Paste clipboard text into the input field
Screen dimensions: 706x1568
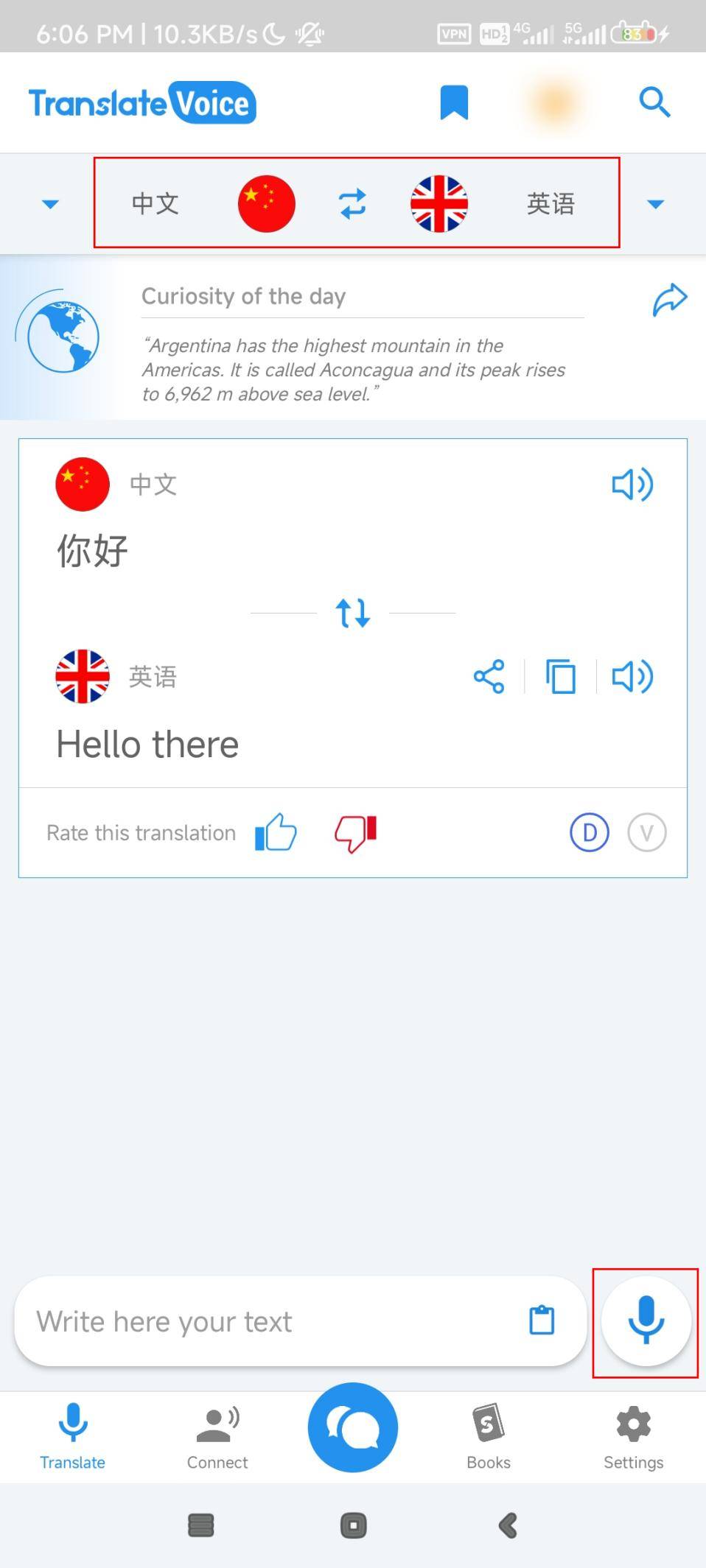tap(543, 1321)
